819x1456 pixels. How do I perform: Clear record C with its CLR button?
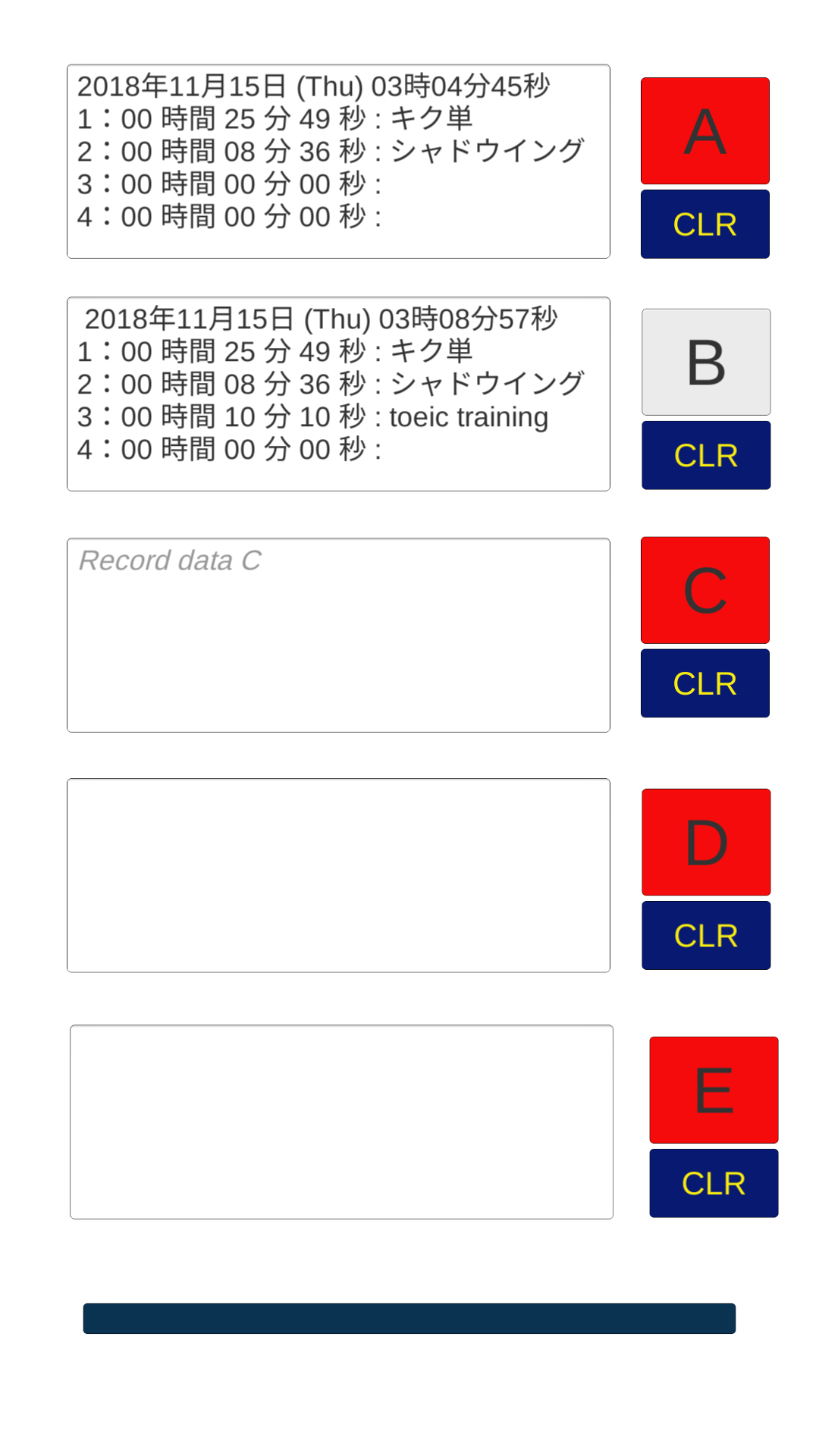tap(704, 683)
